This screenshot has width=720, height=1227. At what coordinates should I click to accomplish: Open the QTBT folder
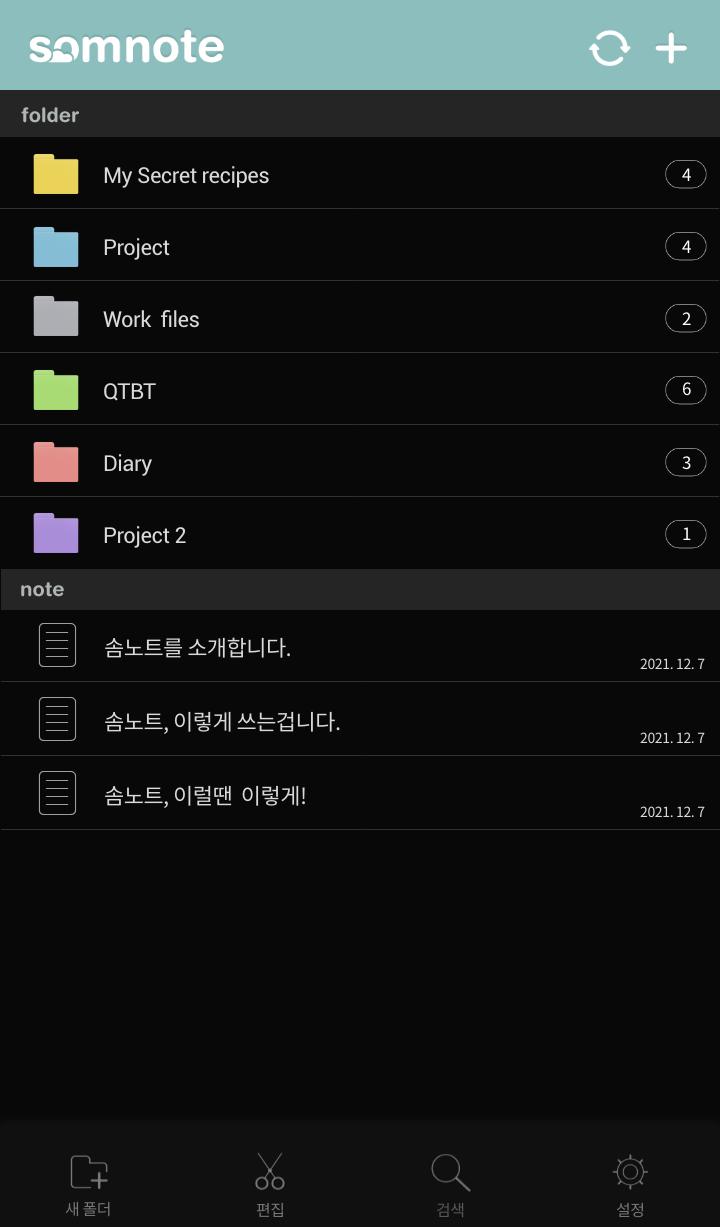pyautogui.click(x=130, y=391)
